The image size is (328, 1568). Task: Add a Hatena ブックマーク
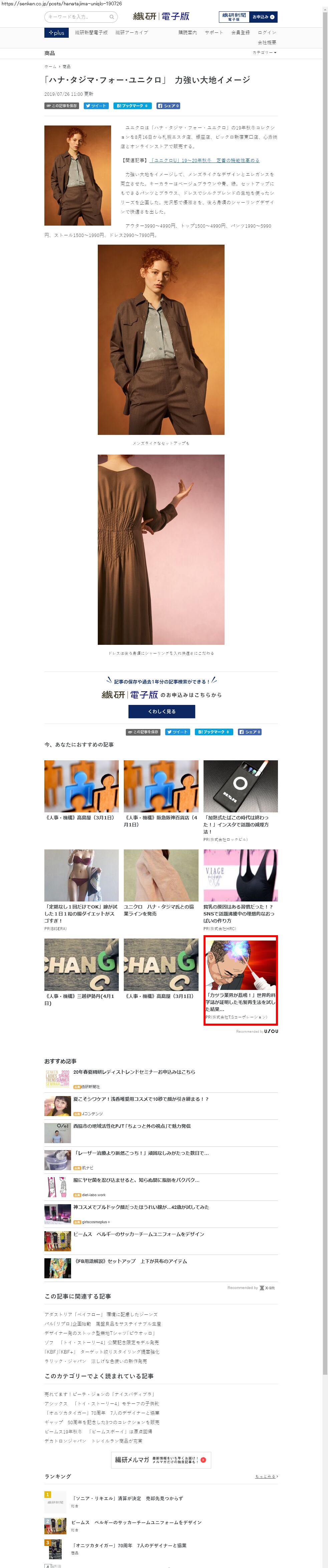132,106
